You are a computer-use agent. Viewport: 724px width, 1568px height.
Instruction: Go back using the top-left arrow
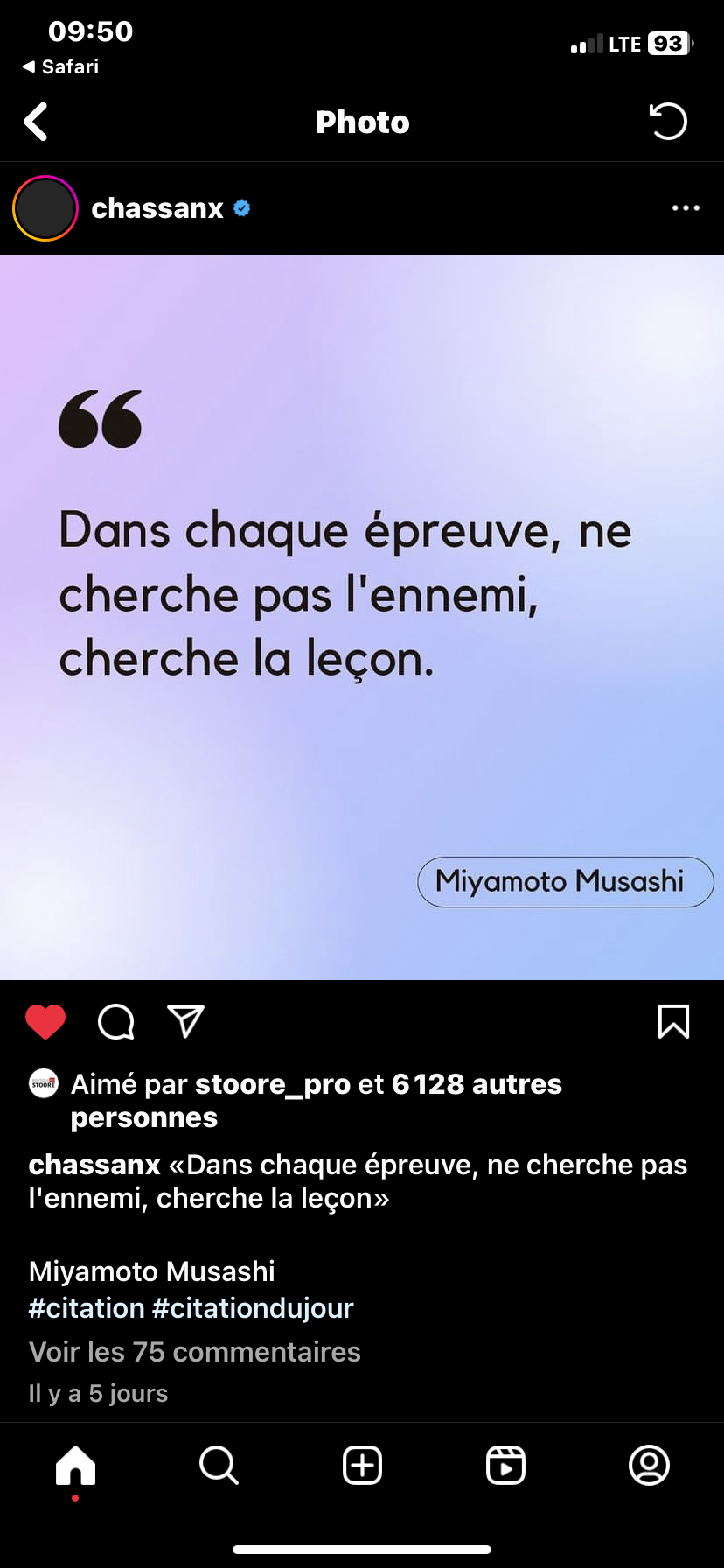pos(36,122)
